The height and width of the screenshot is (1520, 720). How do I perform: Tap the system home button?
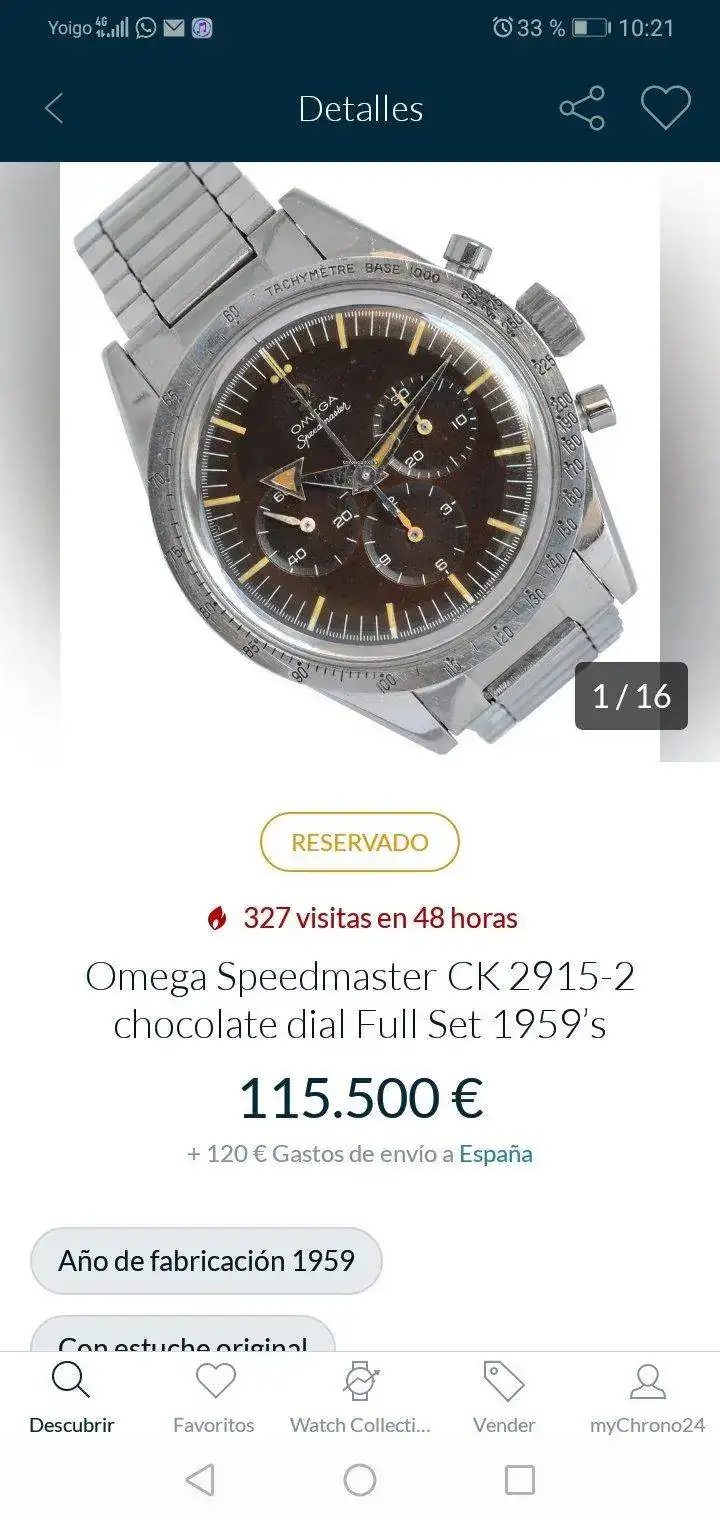tap(360, 1480)
